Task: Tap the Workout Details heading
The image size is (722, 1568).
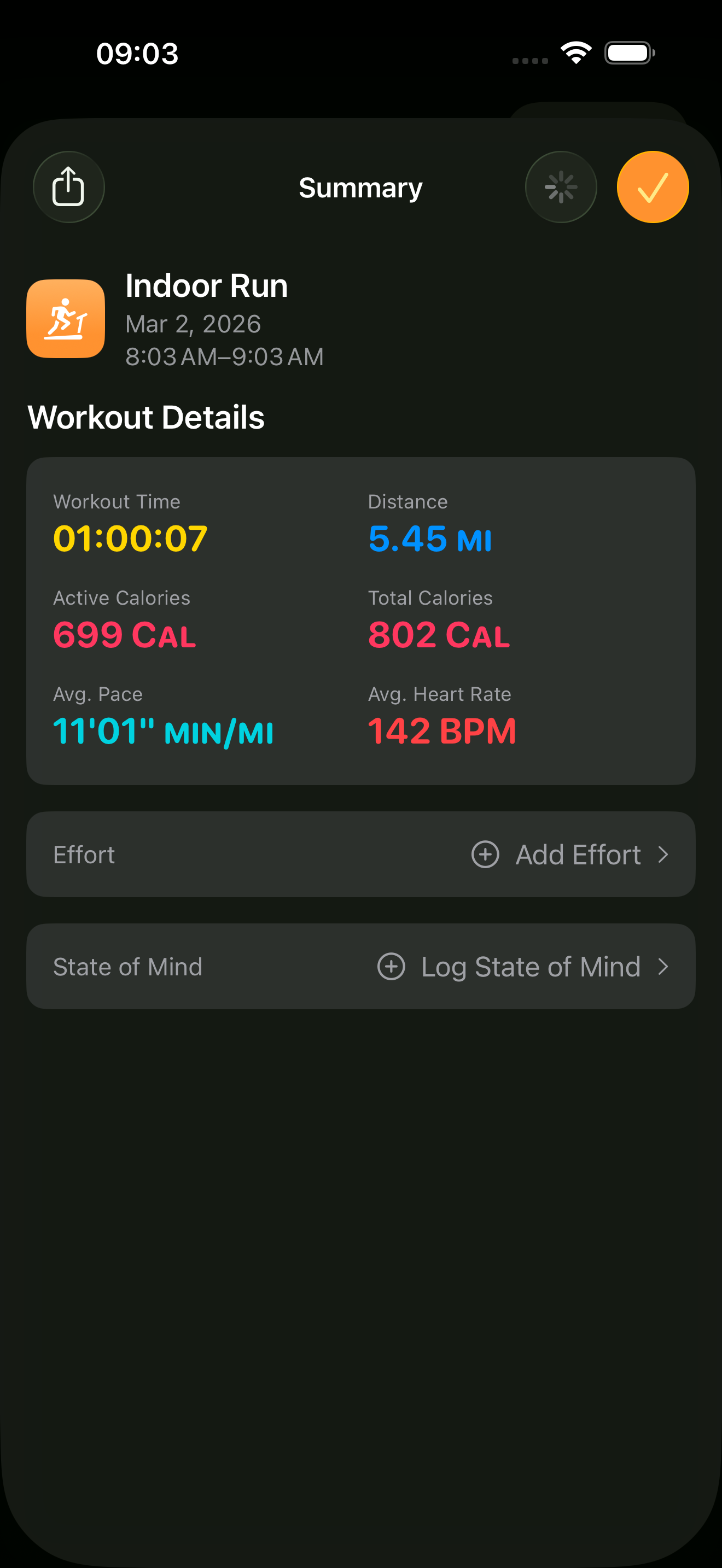Action: point(145,418)
